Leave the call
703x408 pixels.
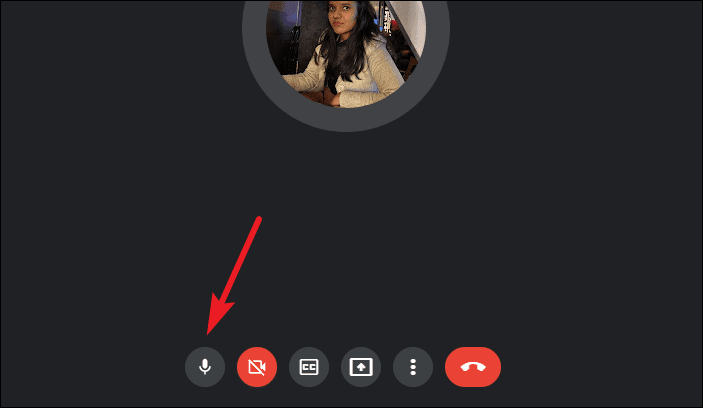pyautogui.click(x=473, y=367)
